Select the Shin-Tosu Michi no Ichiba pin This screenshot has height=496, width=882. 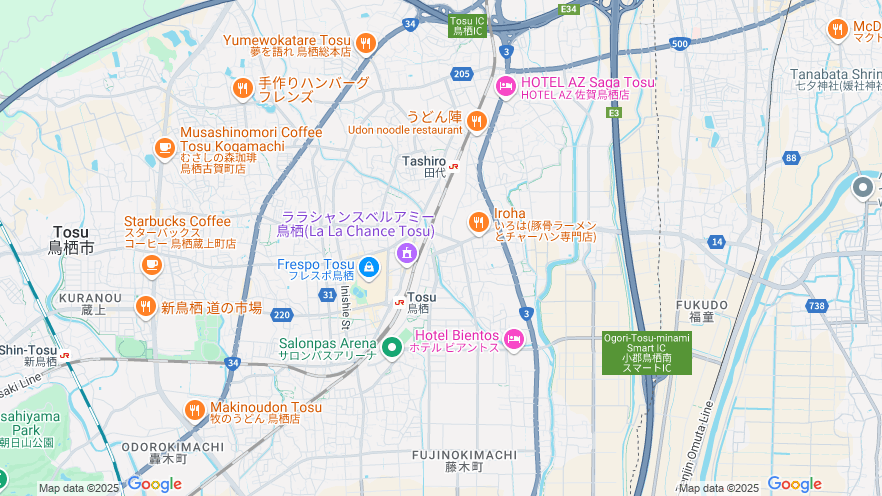point(146,306)
